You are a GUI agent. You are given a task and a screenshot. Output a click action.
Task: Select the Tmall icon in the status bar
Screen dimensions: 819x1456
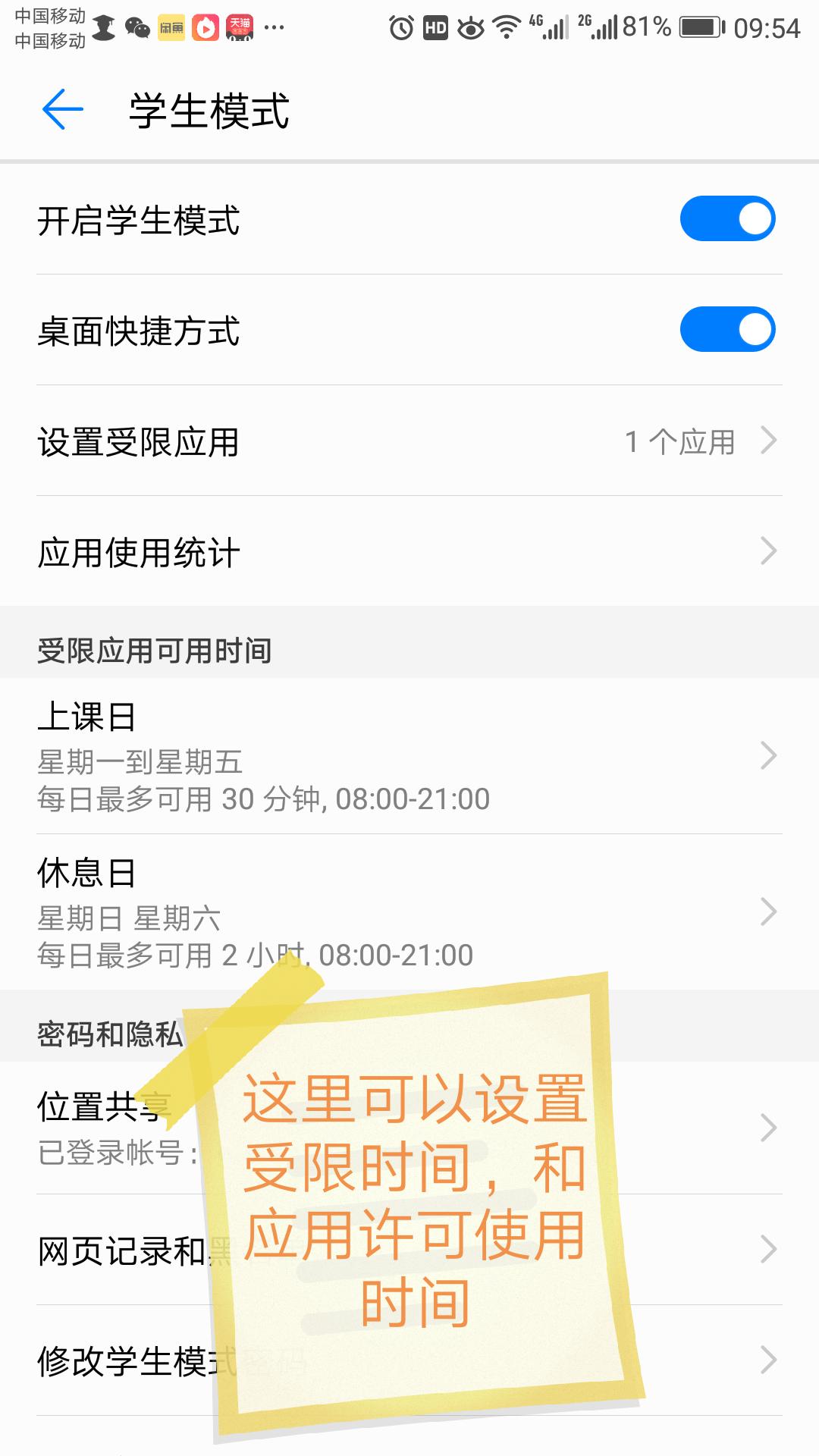click(241, 27)
